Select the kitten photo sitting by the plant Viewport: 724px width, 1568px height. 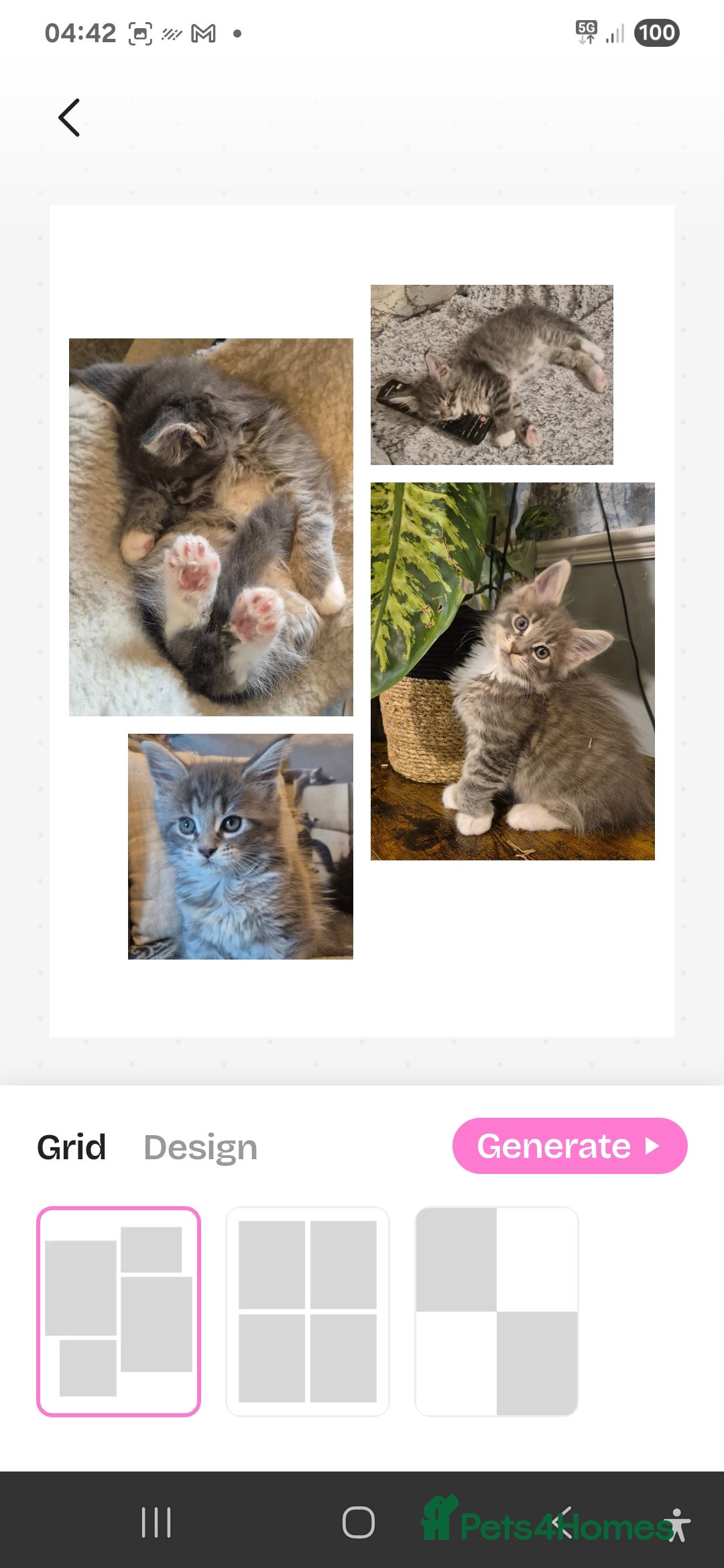pyautogui.click(x=511, y=670)
